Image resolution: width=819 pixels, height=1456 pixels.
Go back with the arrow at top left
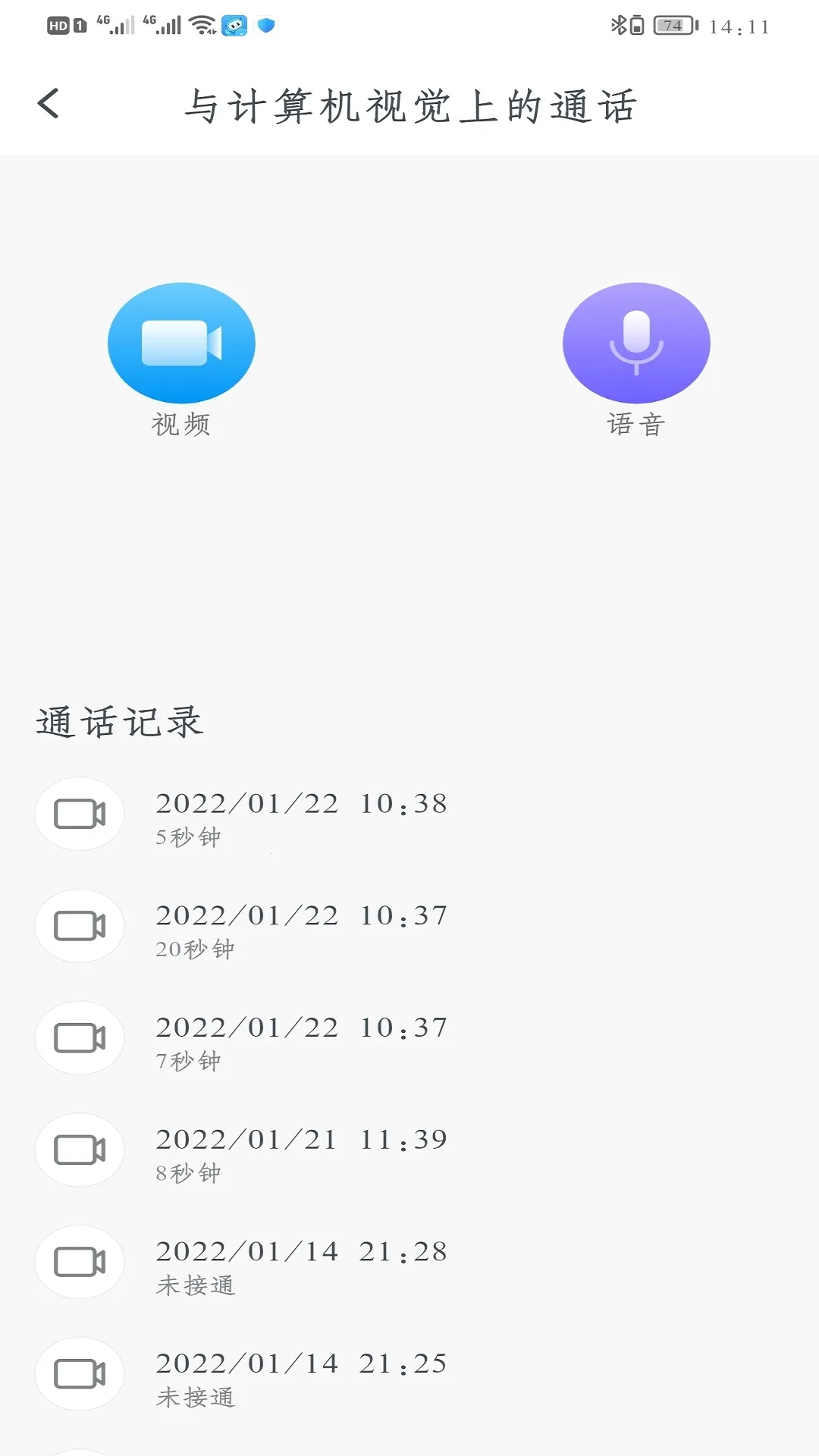tap(48, 102)
